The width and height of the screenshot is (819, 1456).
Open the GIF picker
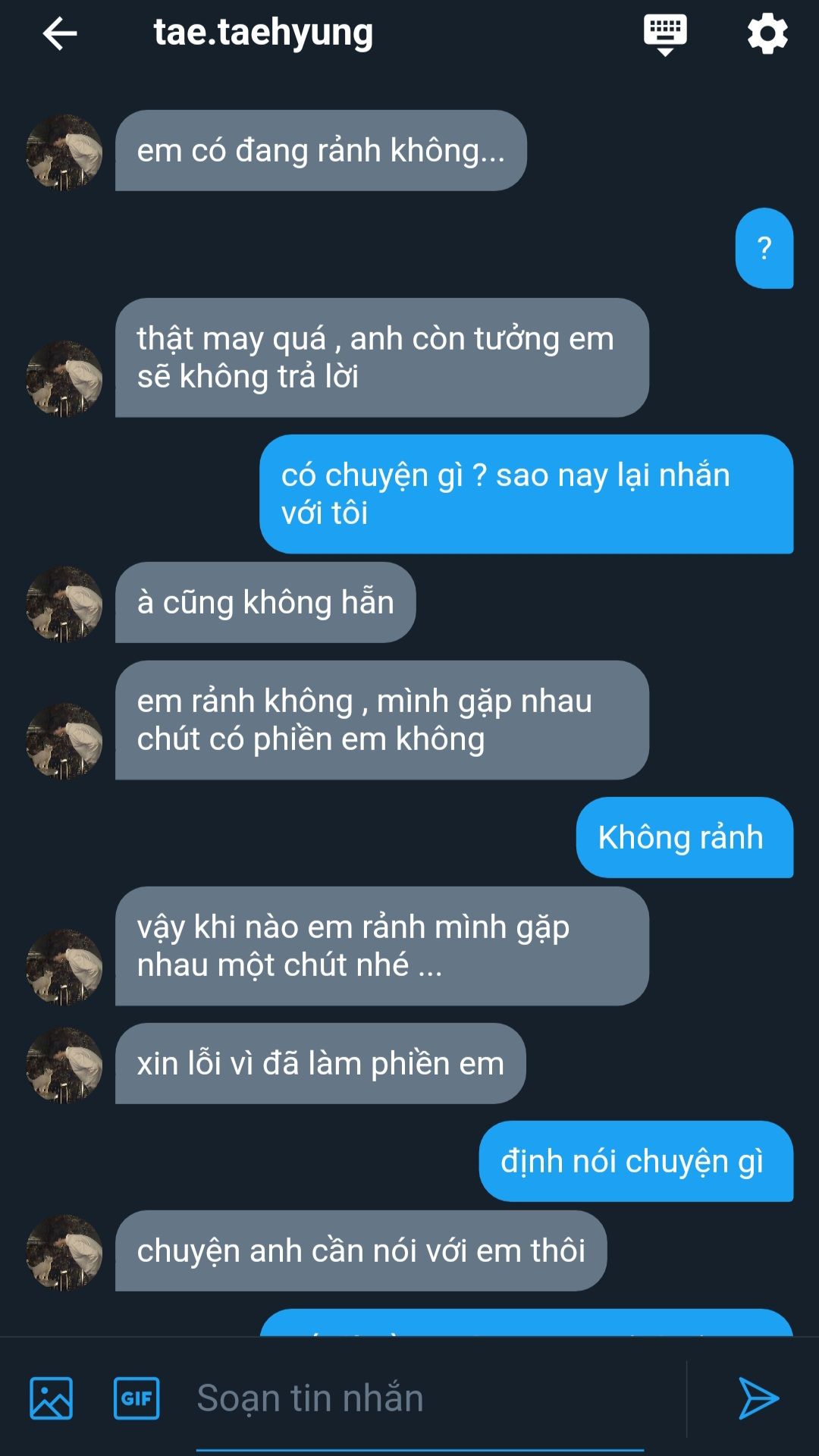click(x=136, y=1398)
